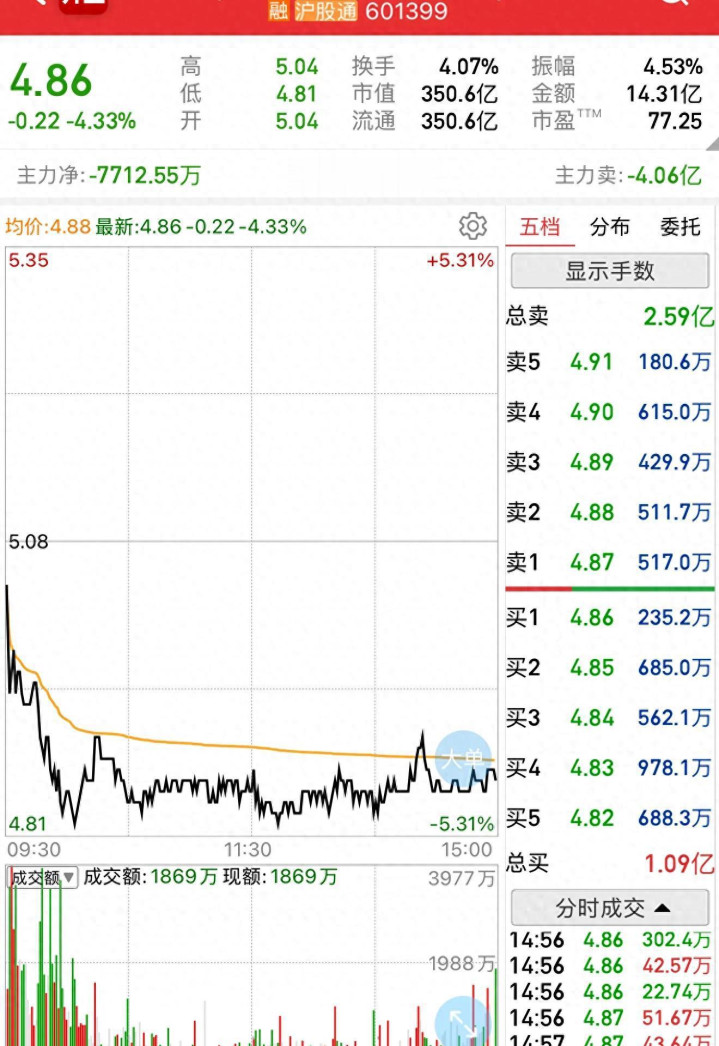Switch to the 委托 tab
The image size is (719, 1046).
[680, 227]
